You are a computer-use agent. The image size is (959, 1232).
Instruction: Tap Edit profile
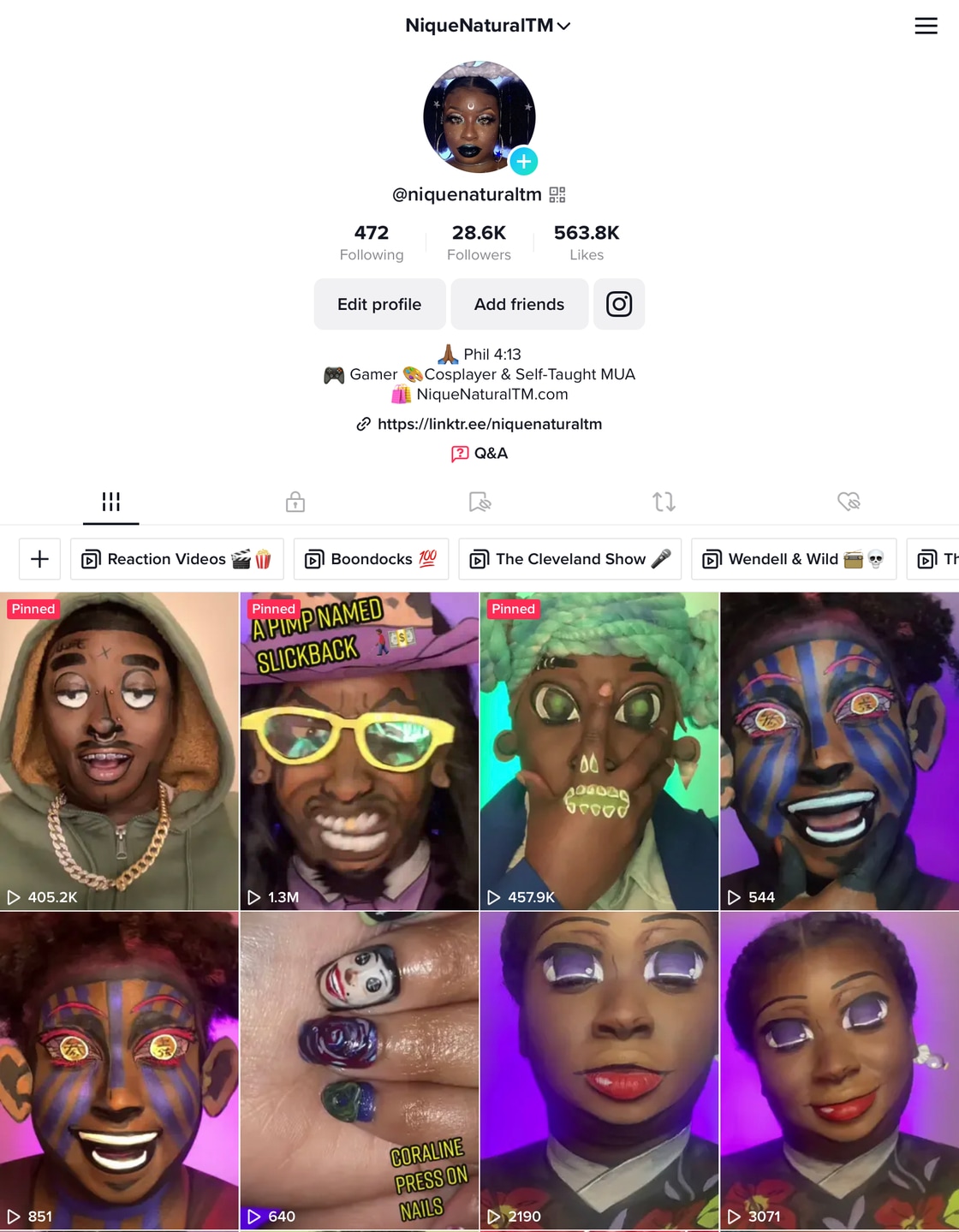tap(379, 304)
